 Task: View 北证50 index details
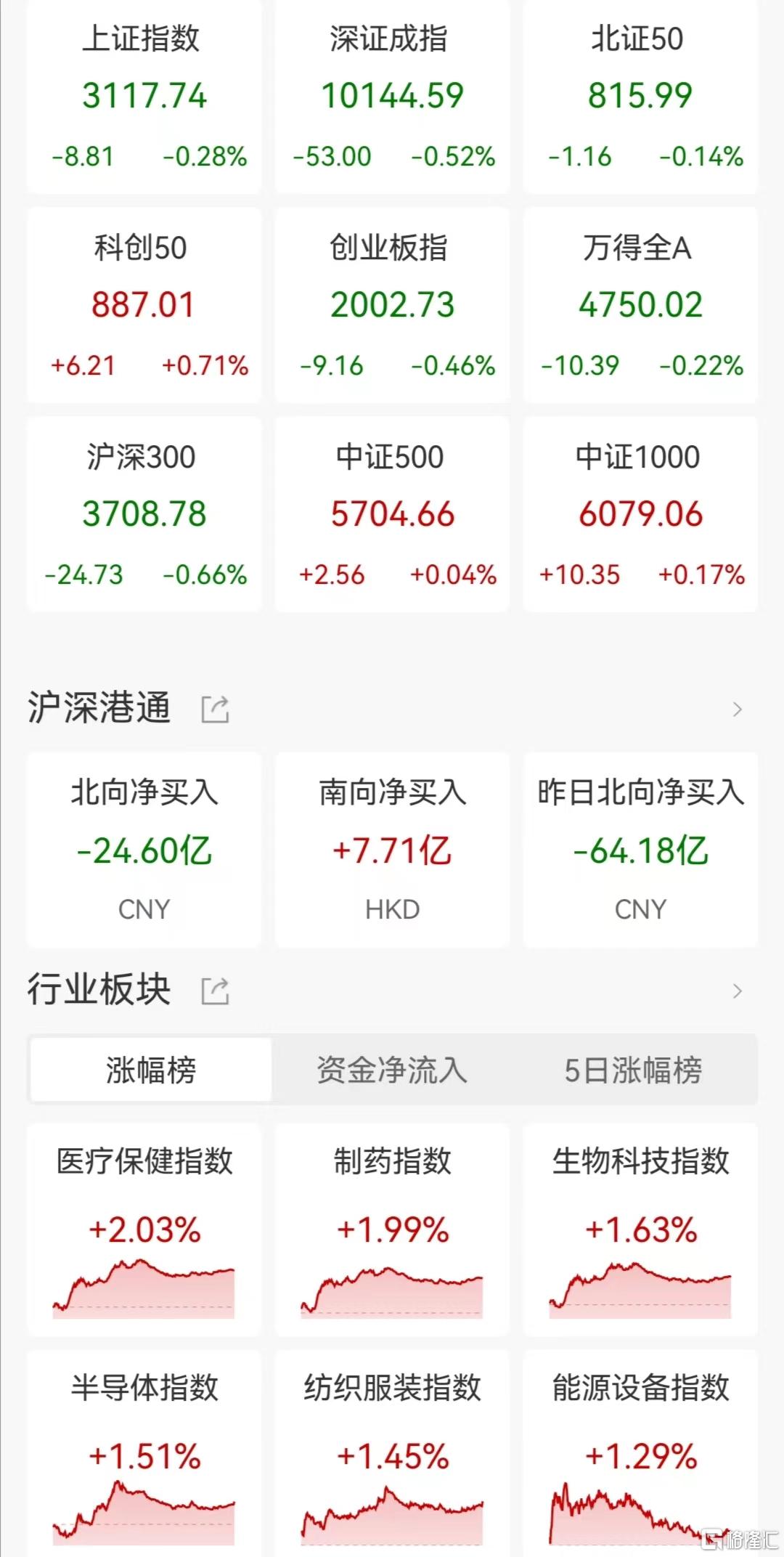pyautogui.click(x=640, y=97)
